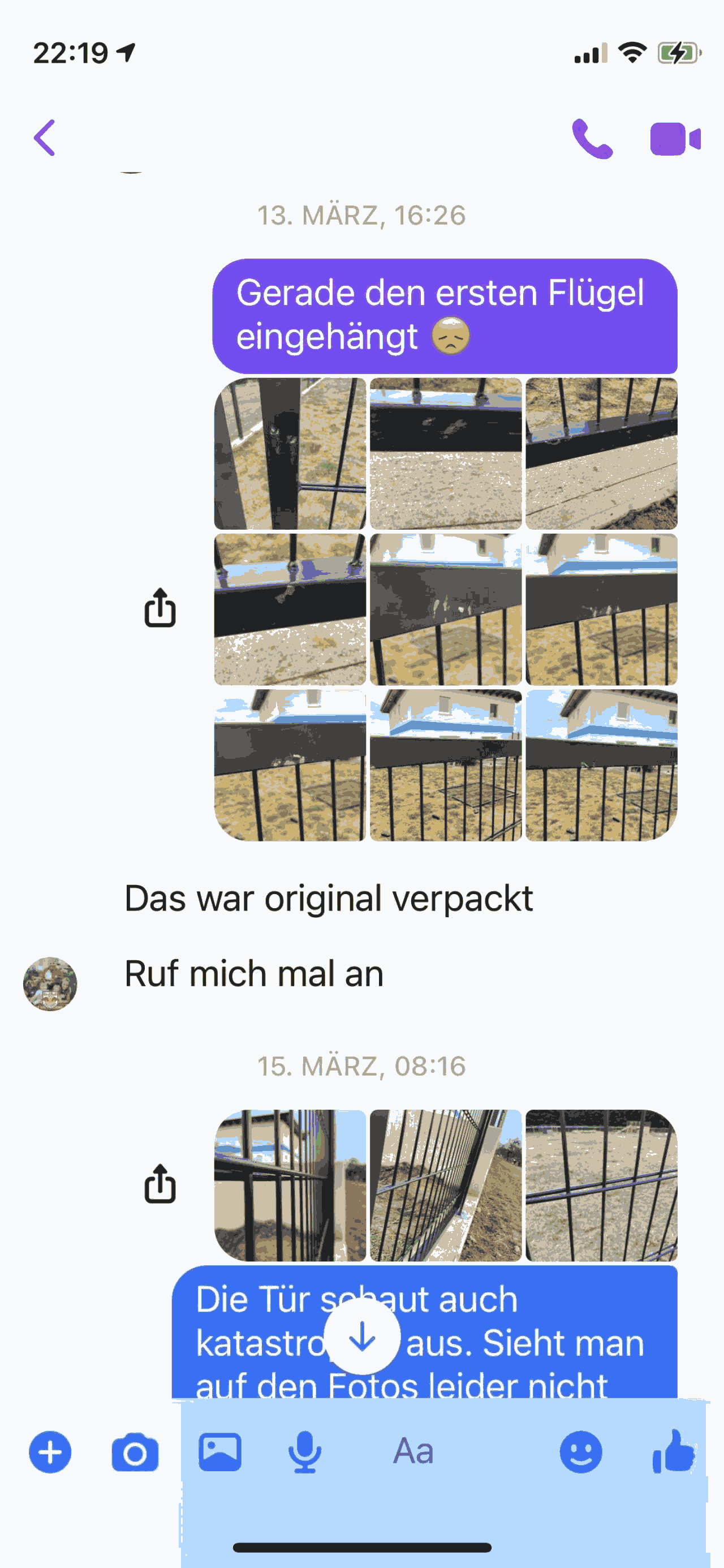
Task: Jump to the latest messages arrow
Action: (x=362, y=1337)
